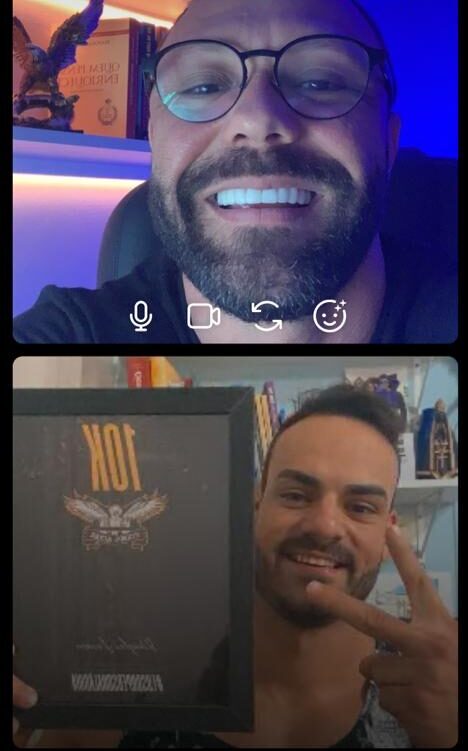Mute the microphone
This screenshot has height=751, width=468.
[x=141, y=317]
